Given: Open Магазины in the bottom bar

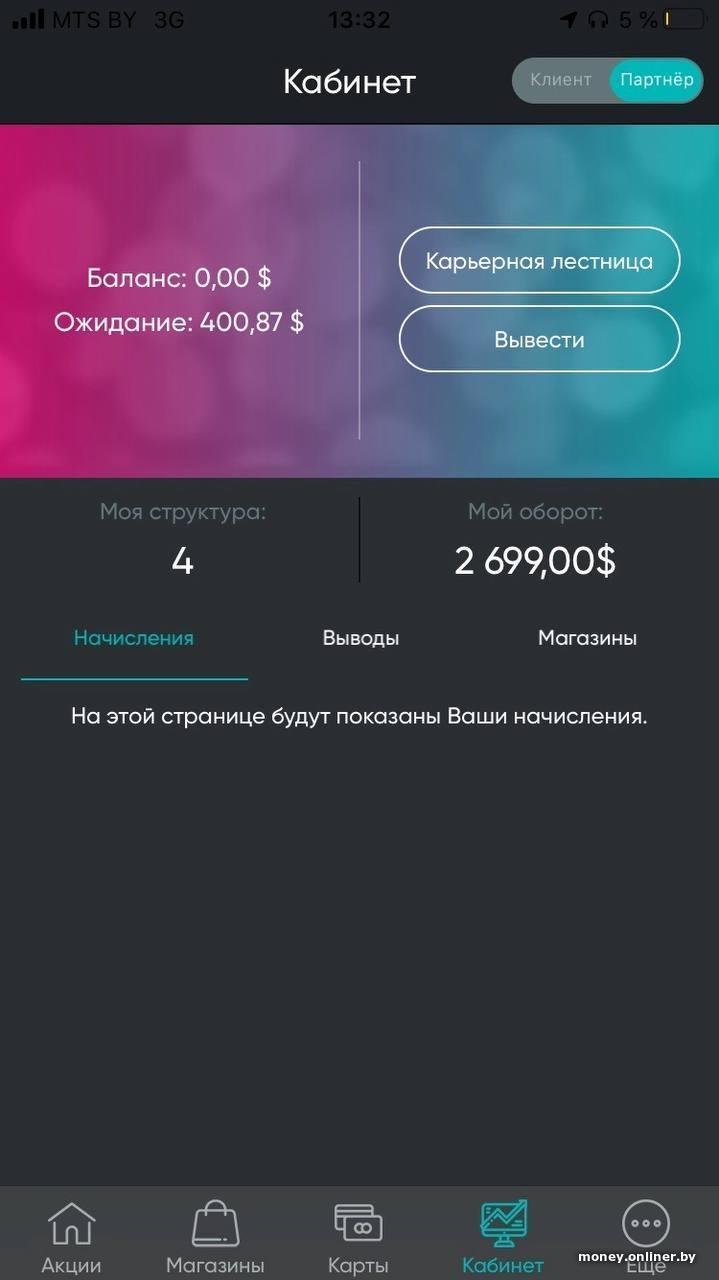Looking at the screenshot, I should pyautogui.click(x=215, y=1236).
